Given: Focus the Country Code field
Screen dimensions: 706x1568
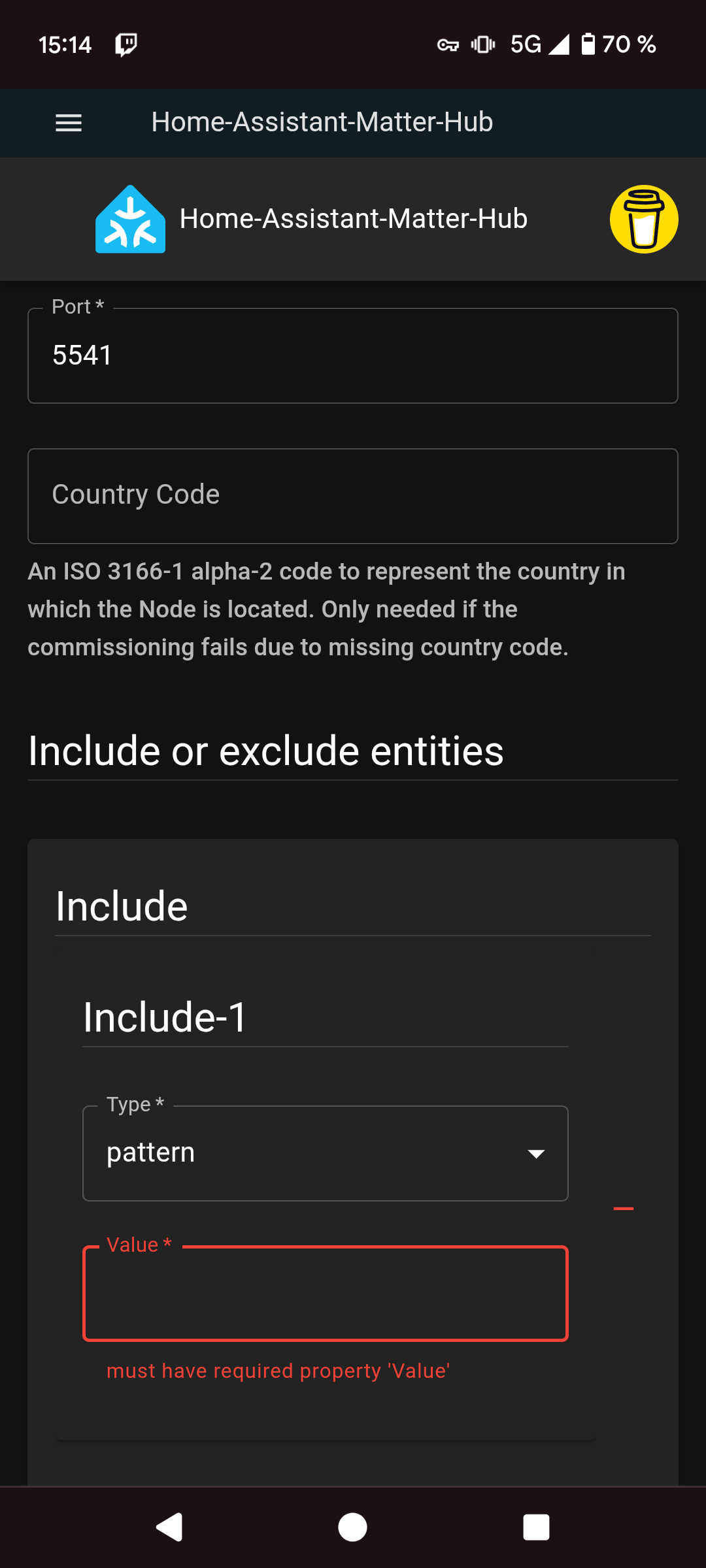Looking at the screenshot, I should click(x=353, y=496).
